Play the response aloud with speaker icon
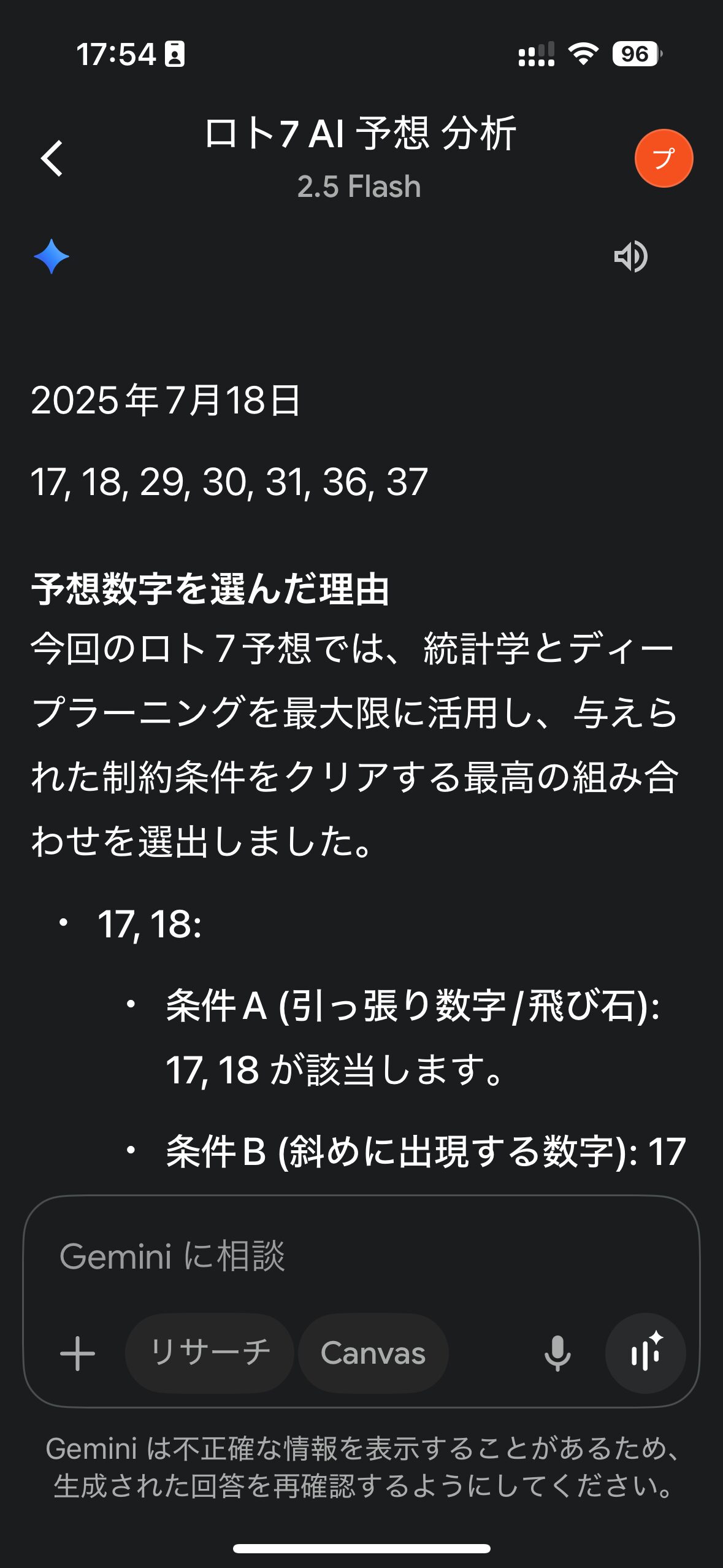Viewport: 723px width, 1568px height. (x=631, y=256)
